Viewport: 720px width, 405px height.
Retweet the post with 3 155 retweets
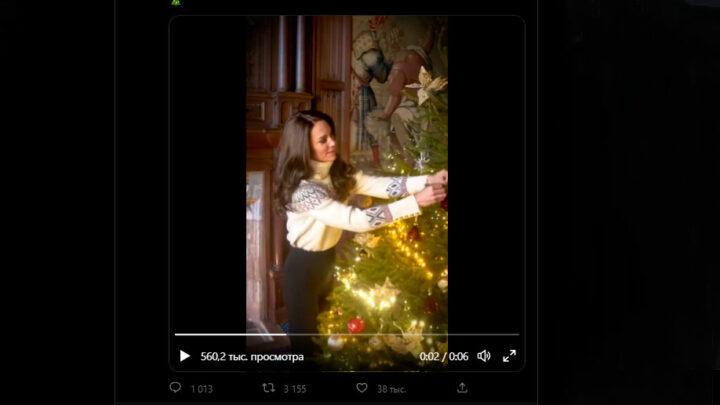[x=268, y=388]
